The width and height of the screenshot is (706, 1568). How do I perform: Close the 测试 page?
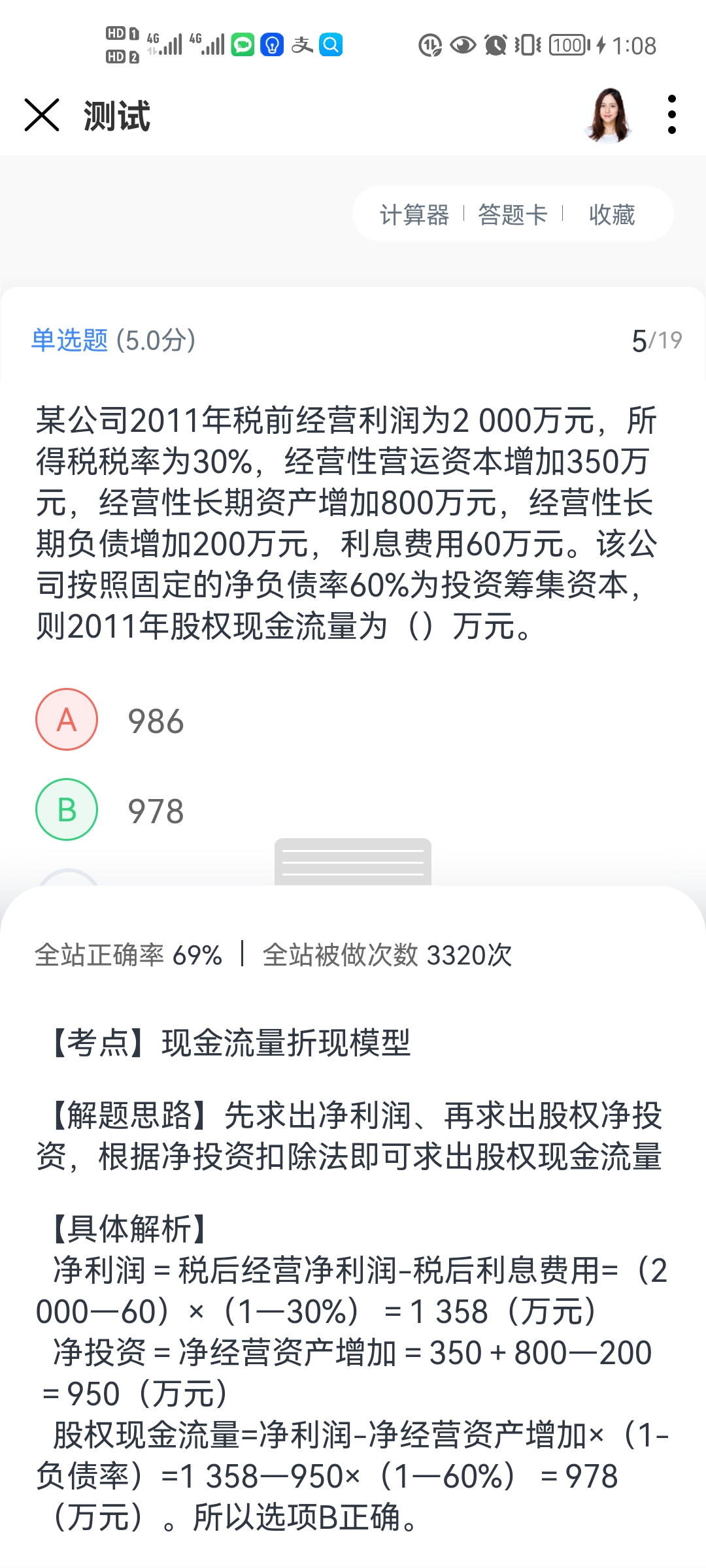click(42, 115)
